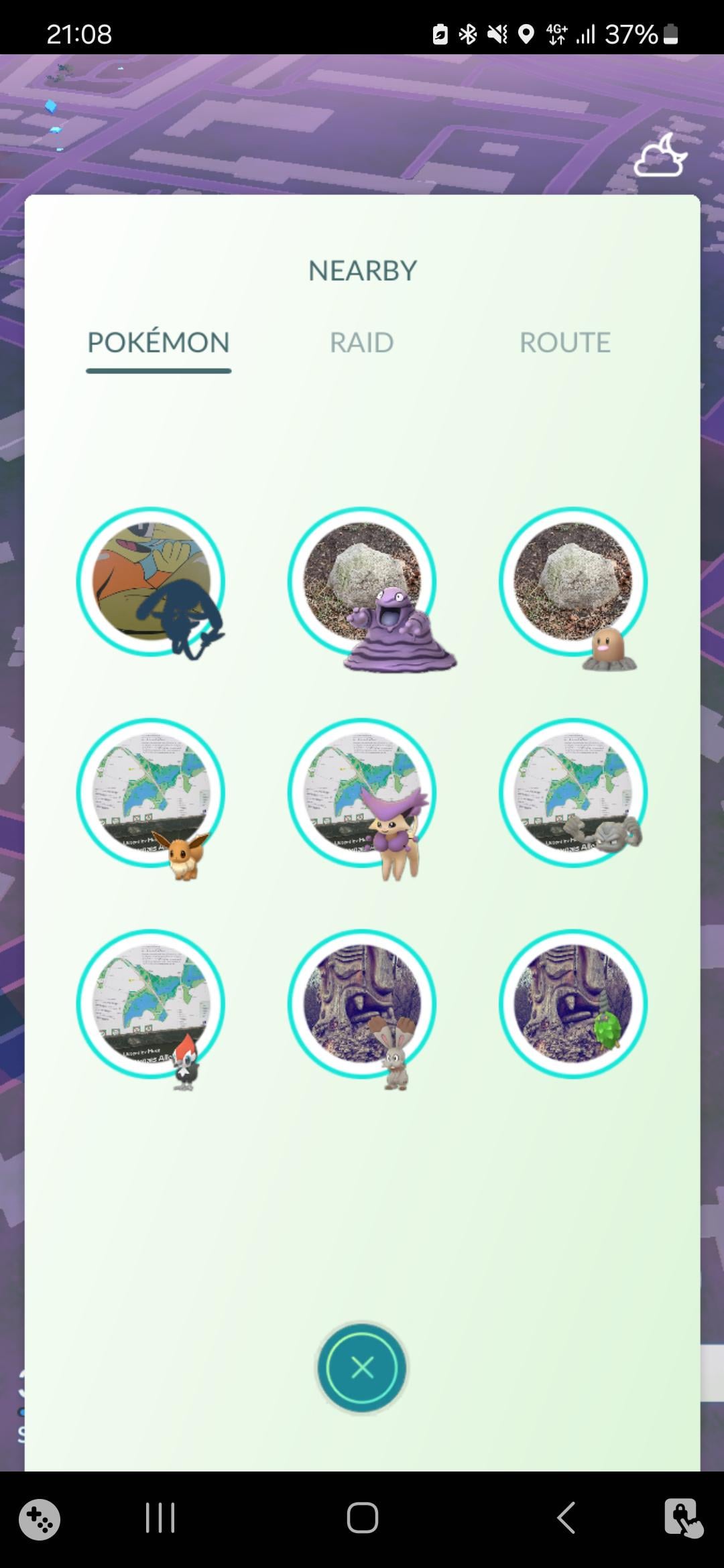Track the nearby Delcatty

tap(362, 793)
